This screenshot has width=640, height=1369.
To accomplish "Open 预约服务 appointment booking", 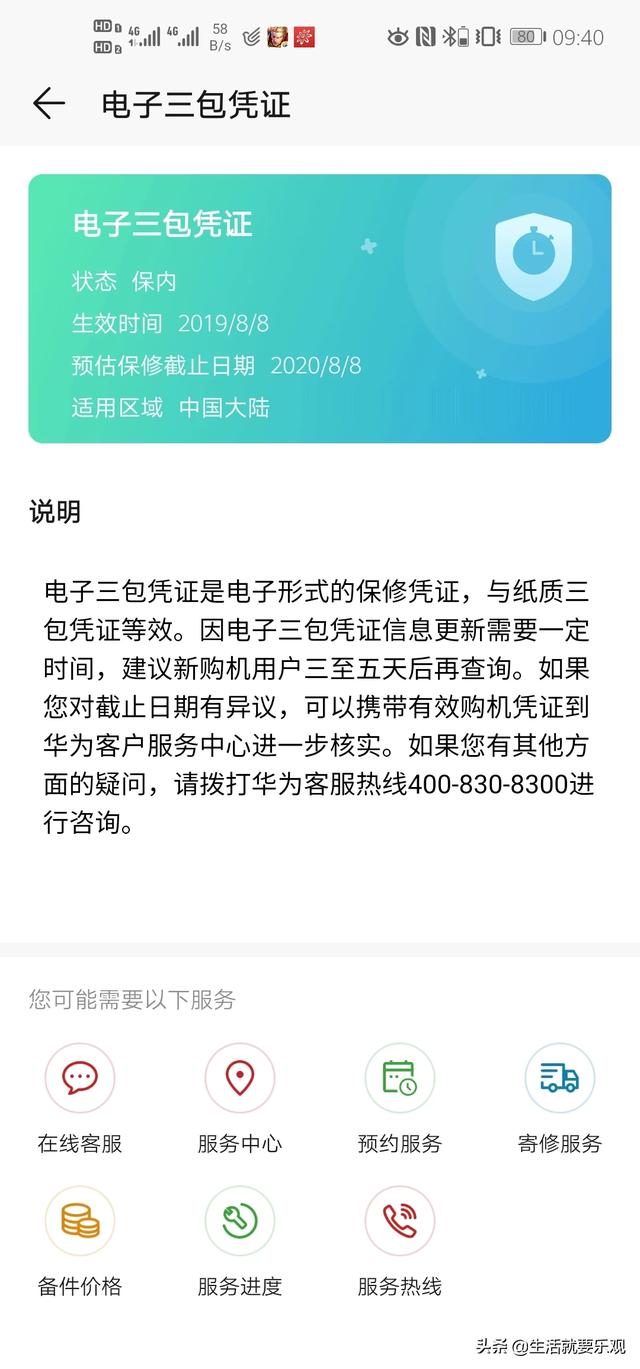I will point(400,1078).
